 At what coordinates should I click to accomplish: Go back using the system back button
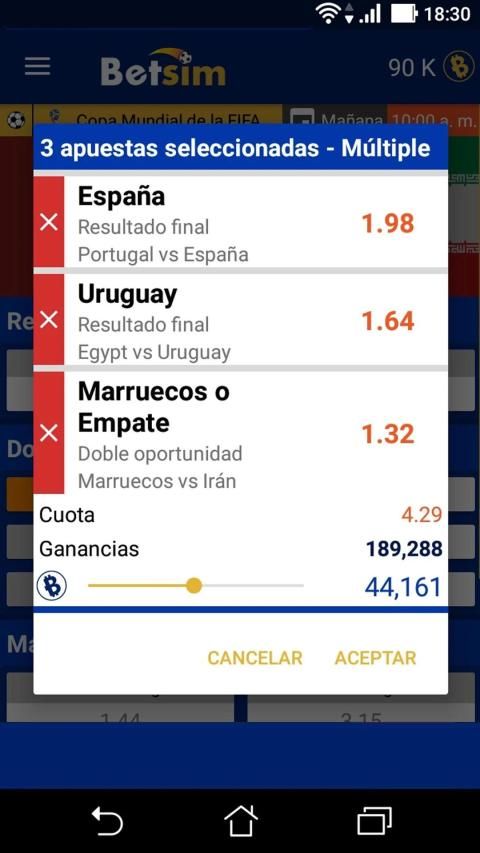(x=107, y=820)
